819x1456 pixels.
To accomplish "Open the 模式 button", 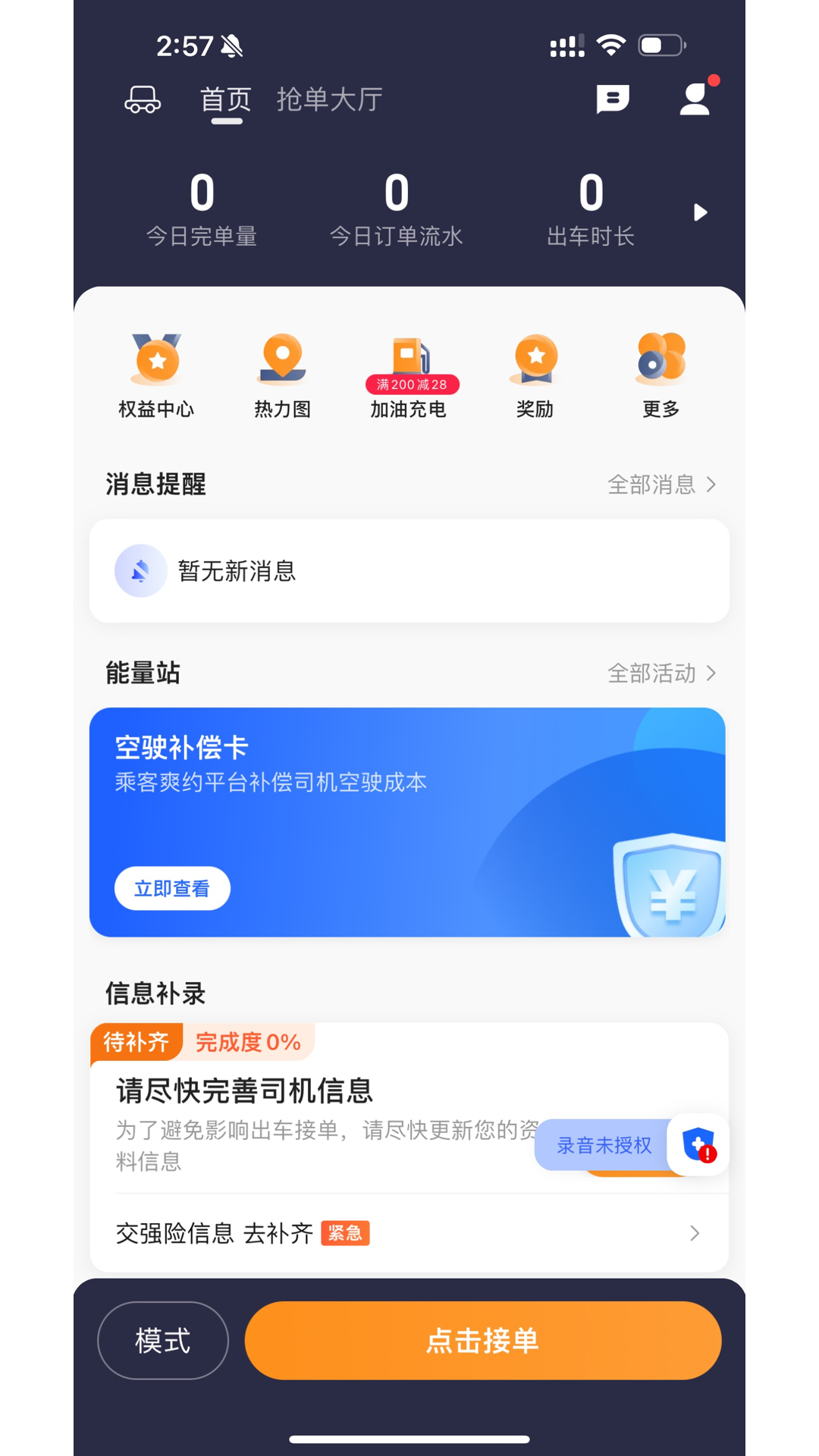I will [163, 1341].
